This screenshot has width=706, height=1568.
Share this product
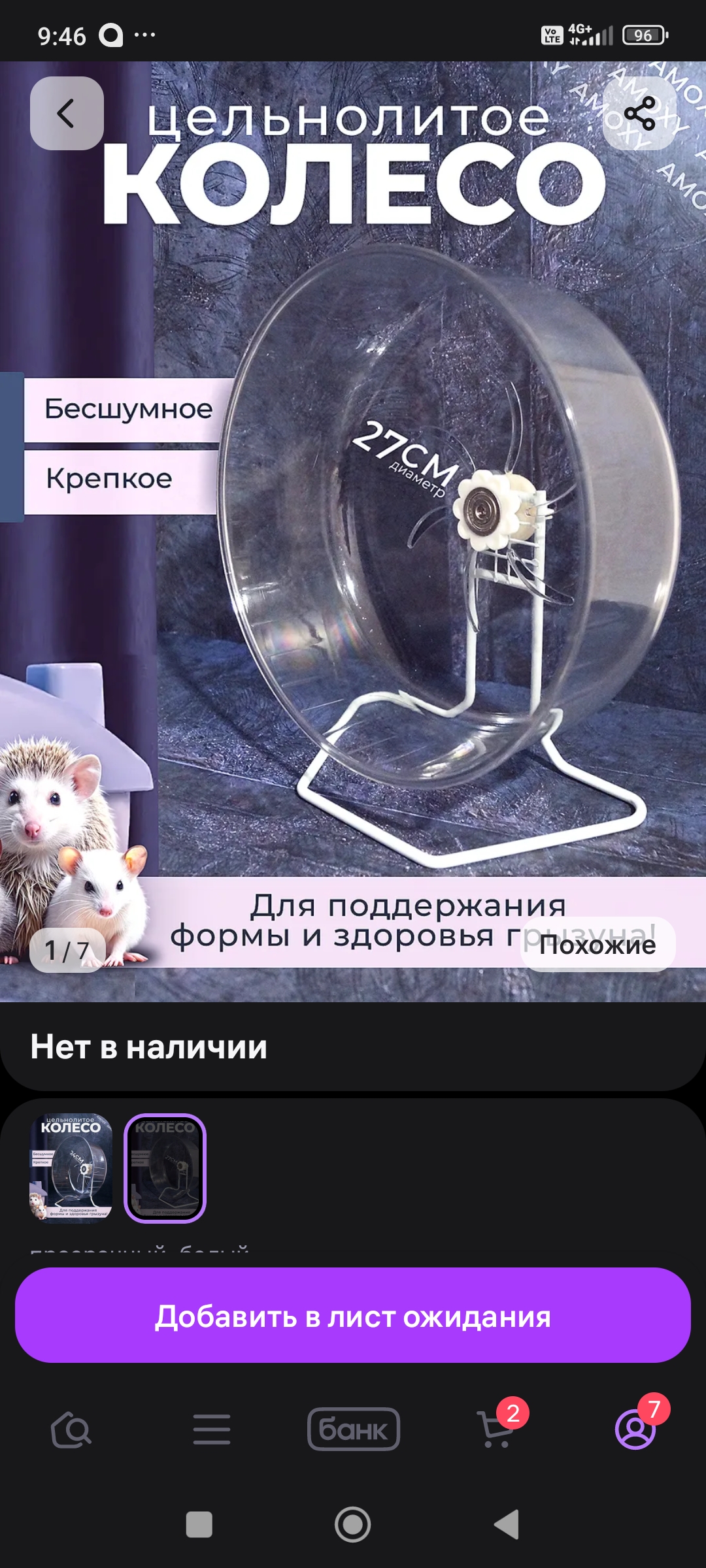pyautogui.click(x=639, y=114)
